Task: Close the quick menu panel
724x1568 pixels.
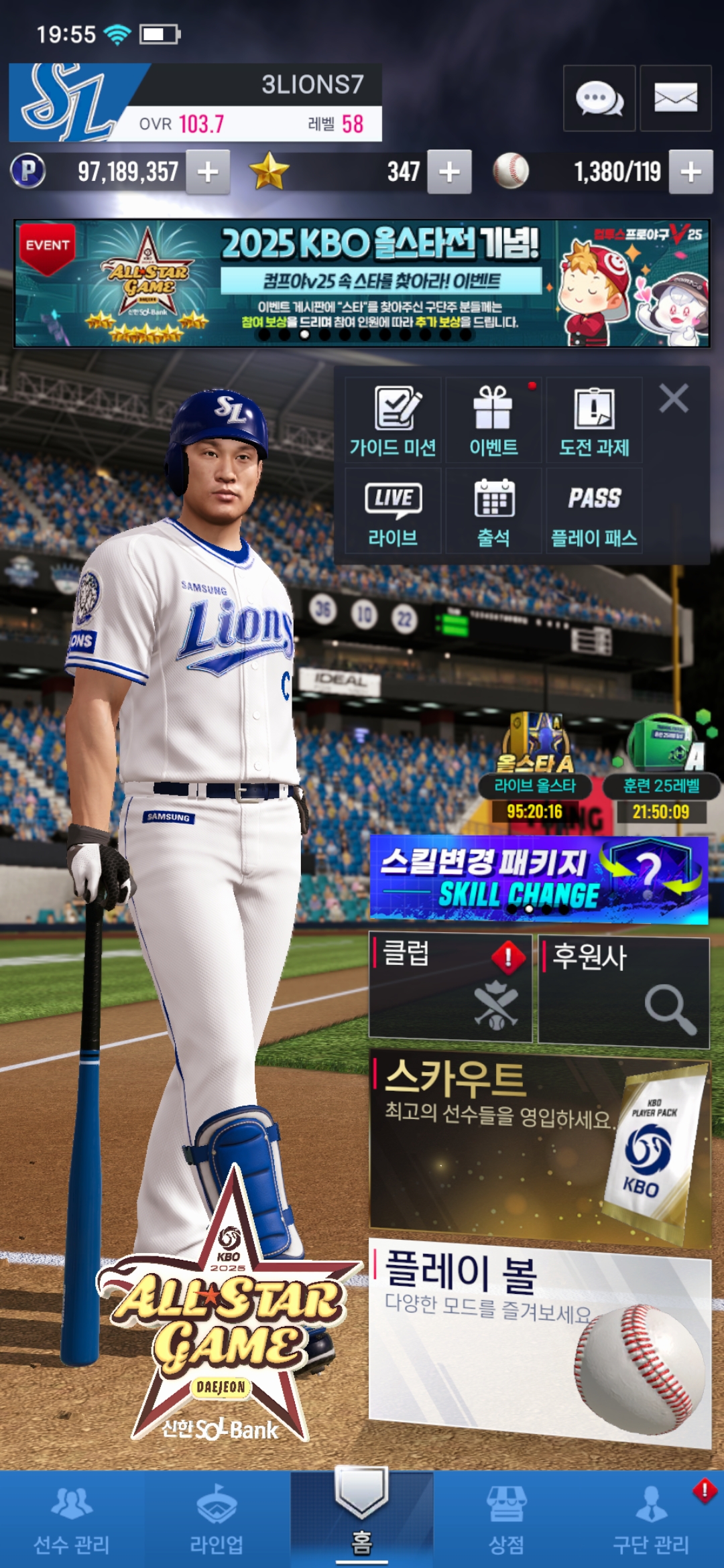Action: tap(673, 399)
